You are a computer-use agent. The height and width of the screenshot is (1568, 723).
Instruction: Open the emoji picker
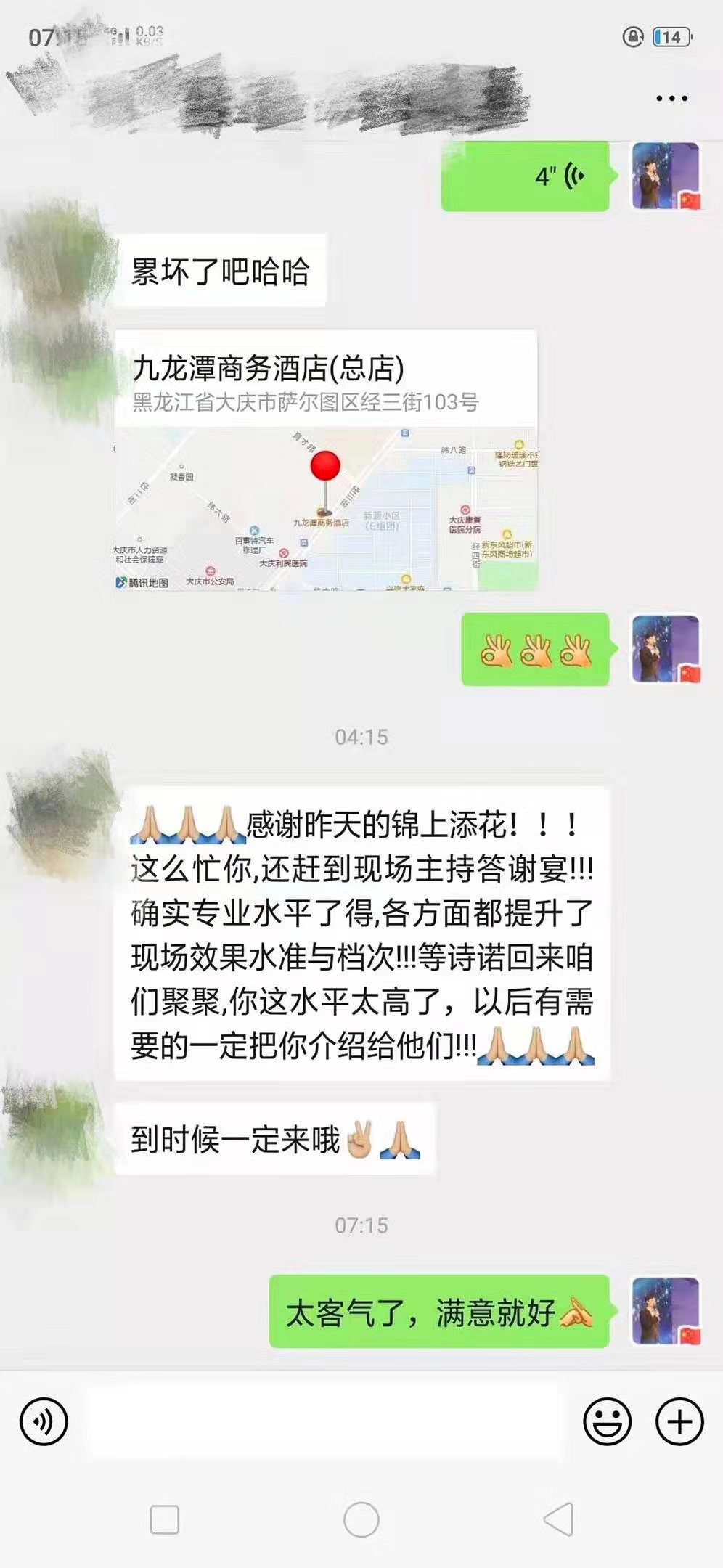tap(607, 1422)
